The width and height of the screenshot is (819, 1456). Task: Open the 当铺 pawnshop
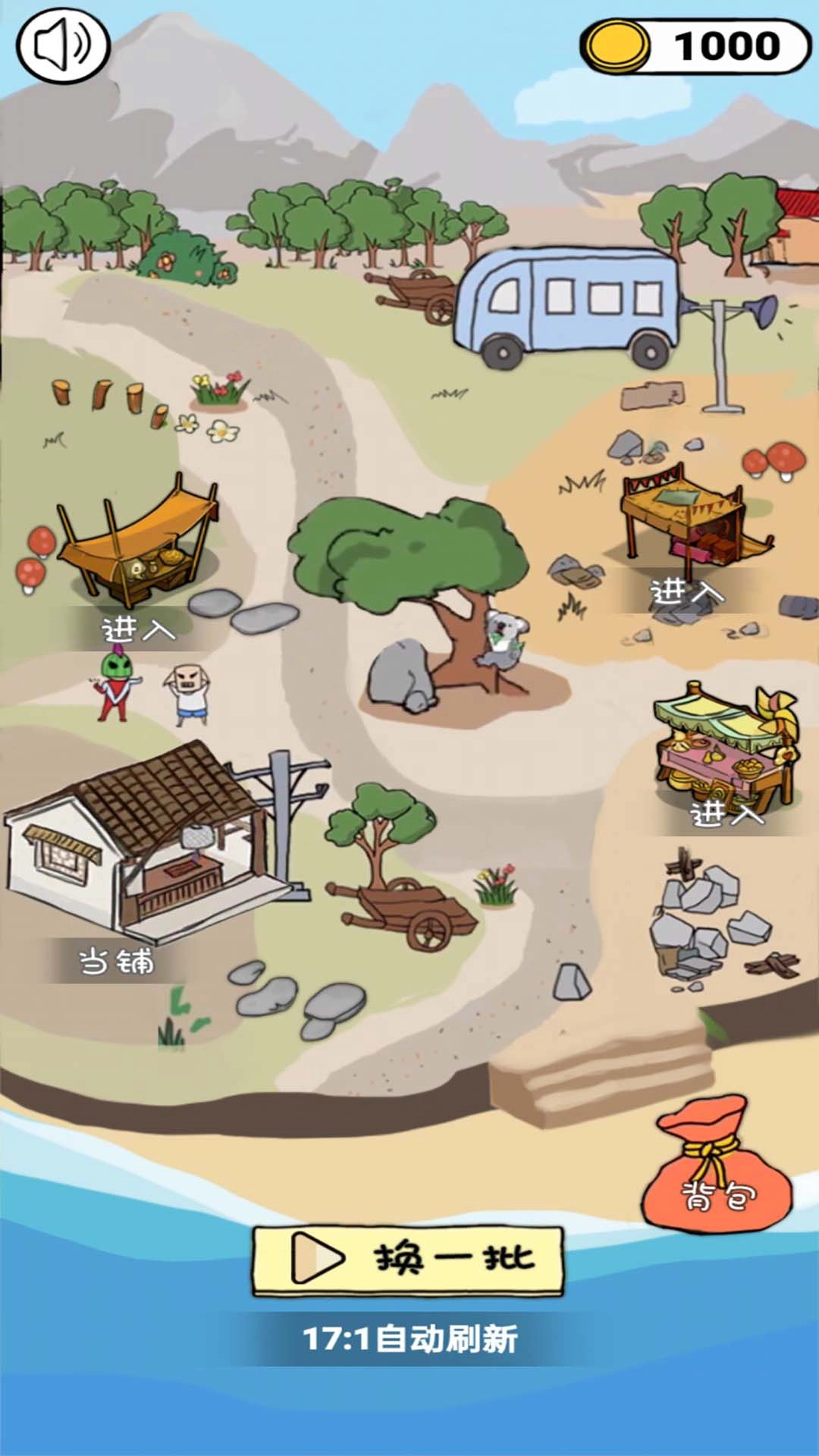coord(116,961)
